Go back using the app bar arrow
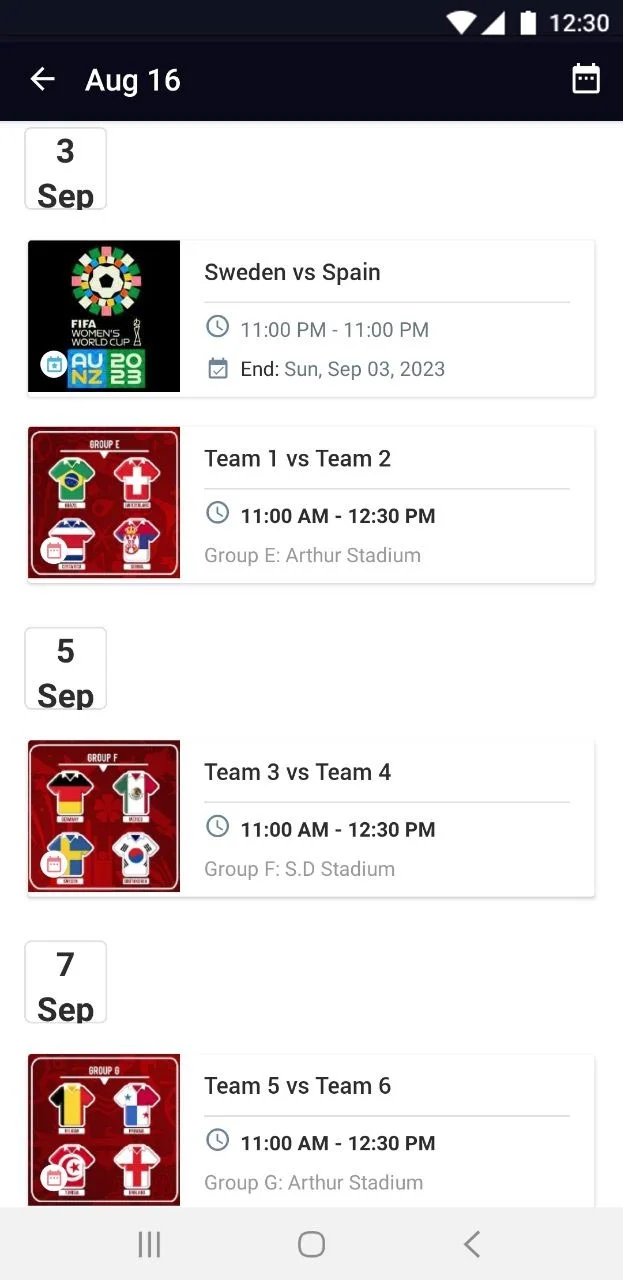 (x=42, y=80)
